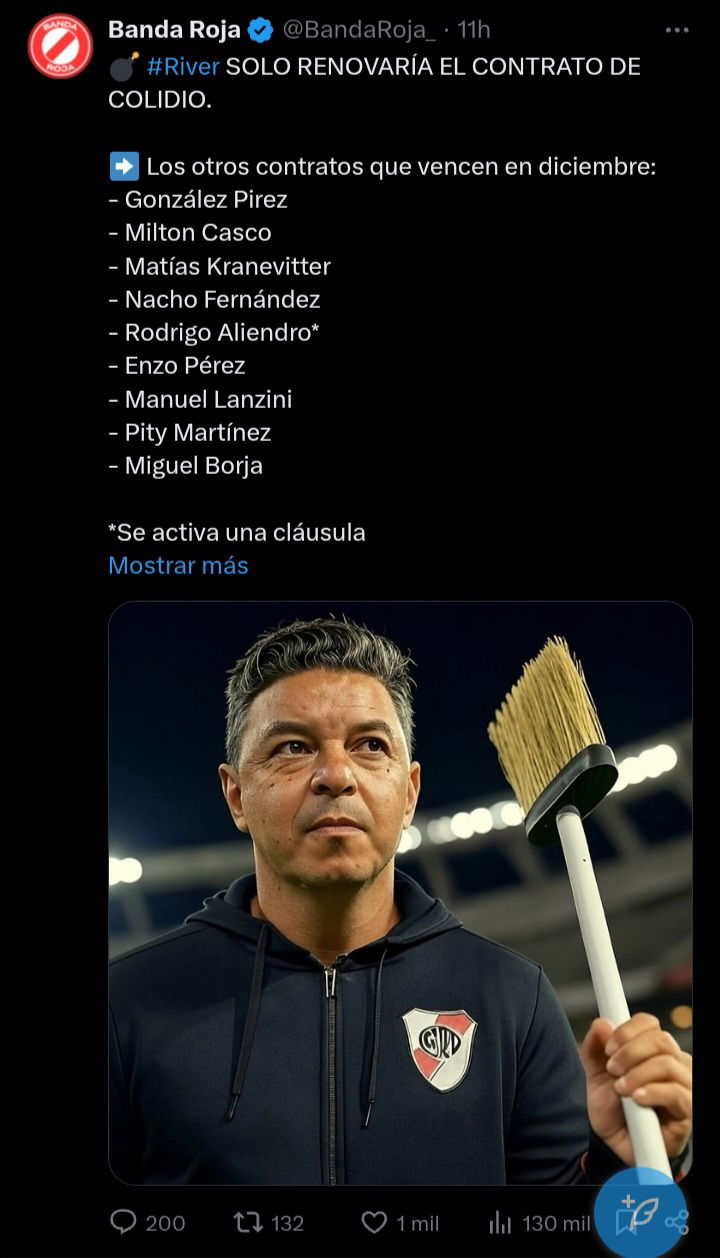Image resolution: width=720 pixels, height=1258 pixels.
Task: Share this post
Action: pyautogui.click(x=677, y=1222)
